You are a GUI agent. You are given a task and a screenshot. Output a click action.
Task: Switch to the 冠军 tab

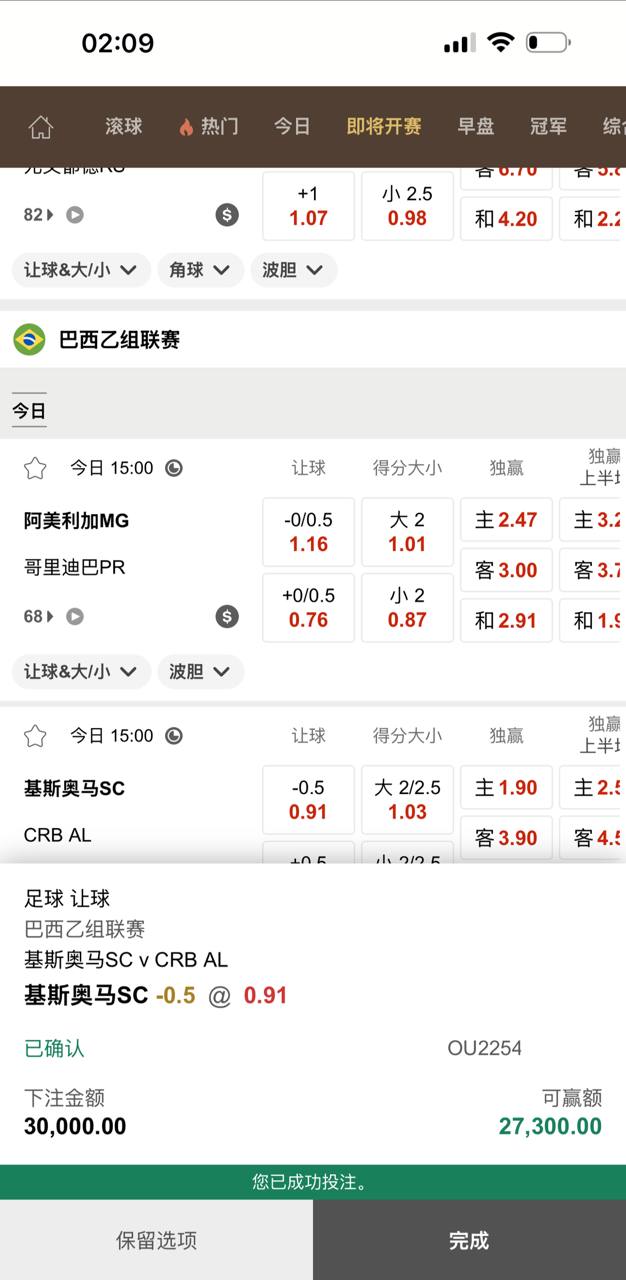[548, 126]
